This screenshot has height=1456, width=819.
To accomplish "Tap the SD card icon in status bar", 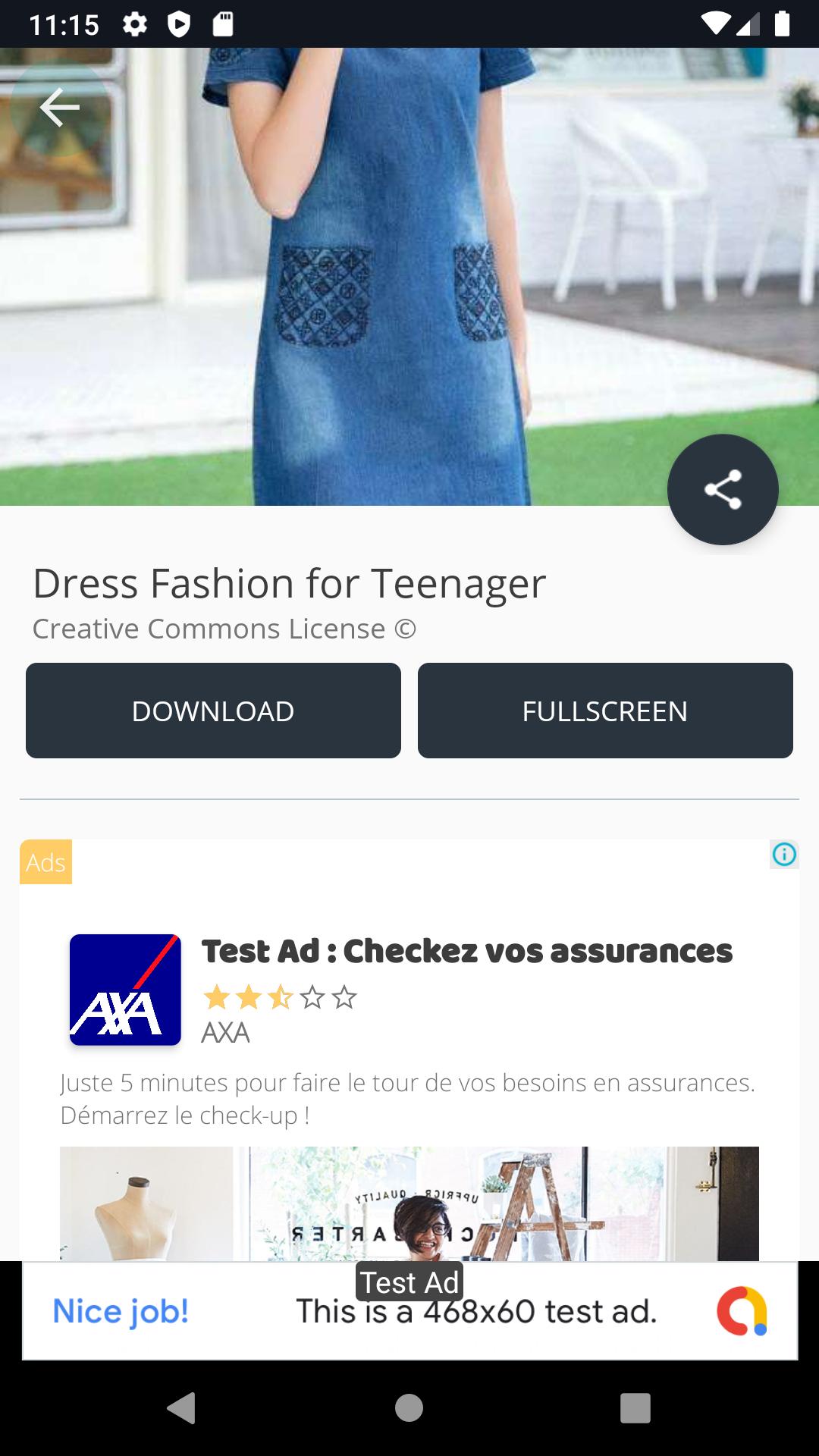I will pos(224,23).
